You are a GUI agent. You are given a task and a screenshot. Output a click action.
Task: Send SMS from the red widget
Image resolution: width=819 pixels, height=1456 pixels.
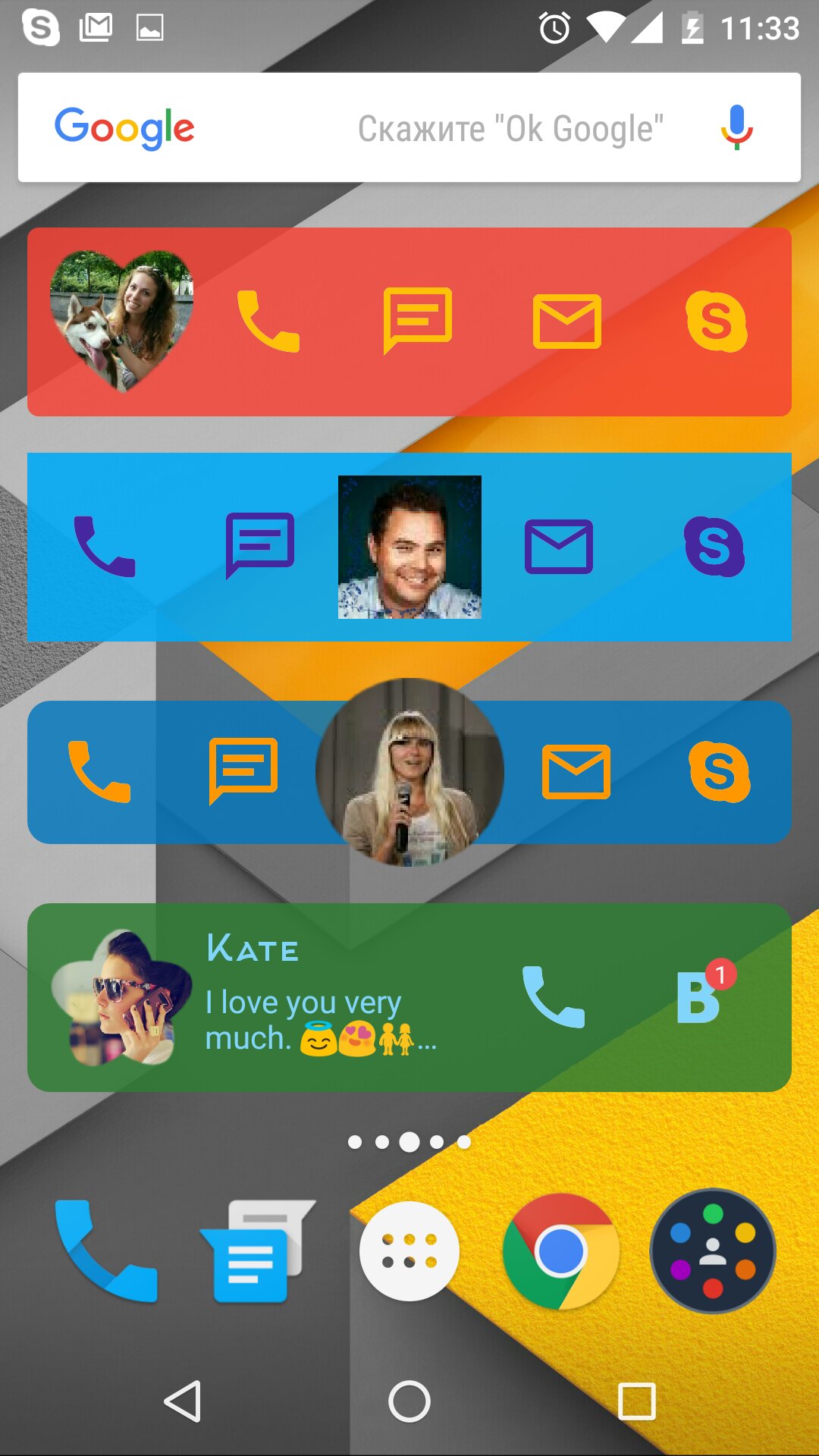click(x=418, y=320)
